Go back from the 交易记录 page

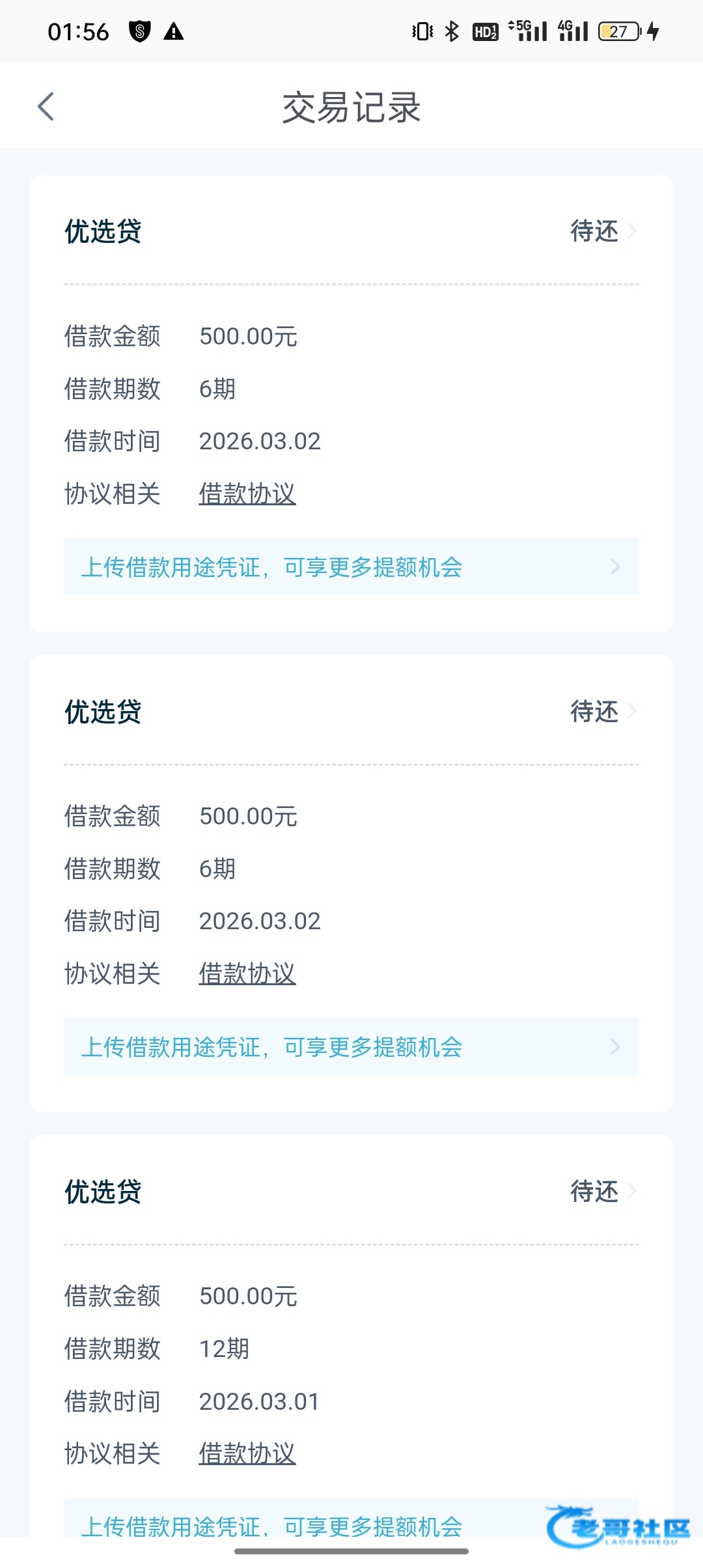tap(46, 107)
